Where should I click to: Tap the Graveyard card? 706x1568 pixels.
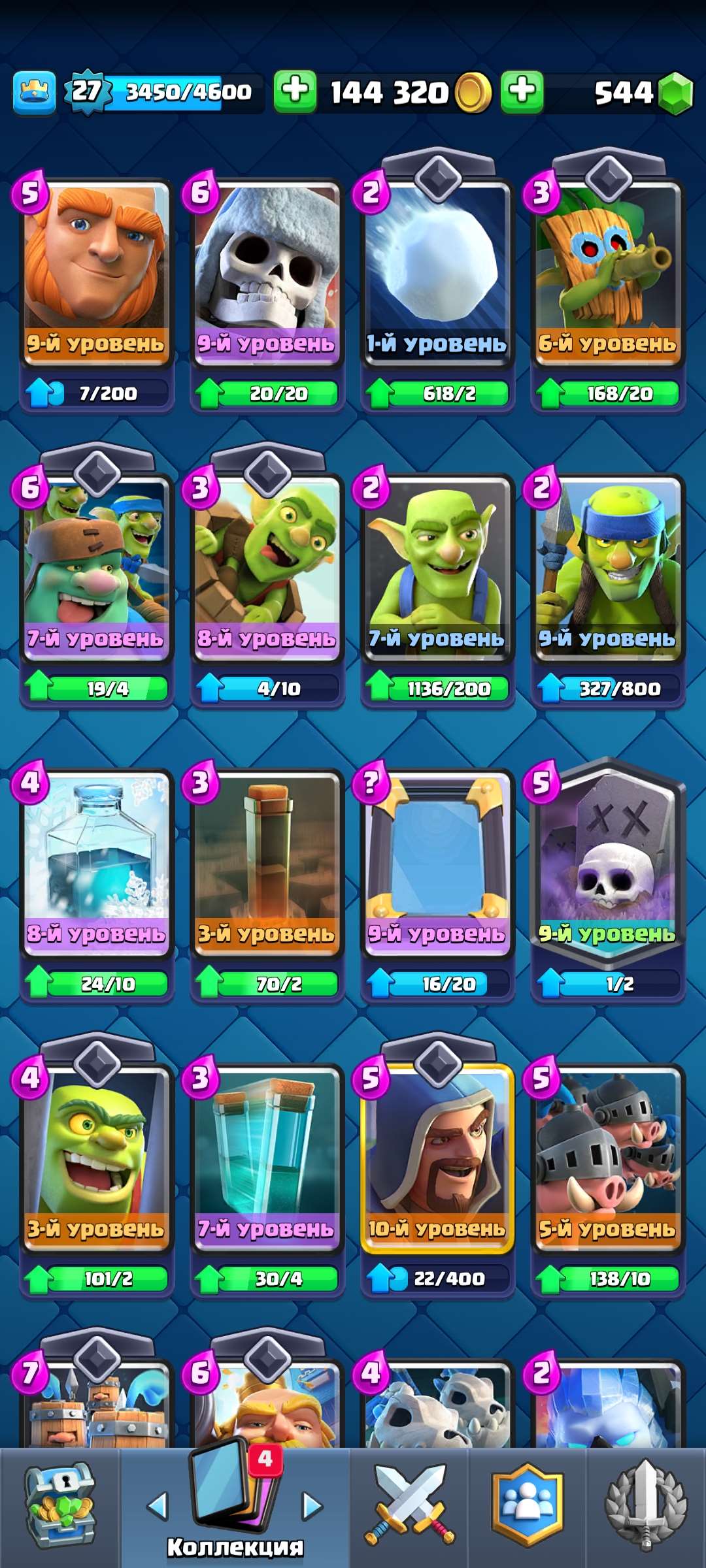pyautogui.click(x=607, y=862)
